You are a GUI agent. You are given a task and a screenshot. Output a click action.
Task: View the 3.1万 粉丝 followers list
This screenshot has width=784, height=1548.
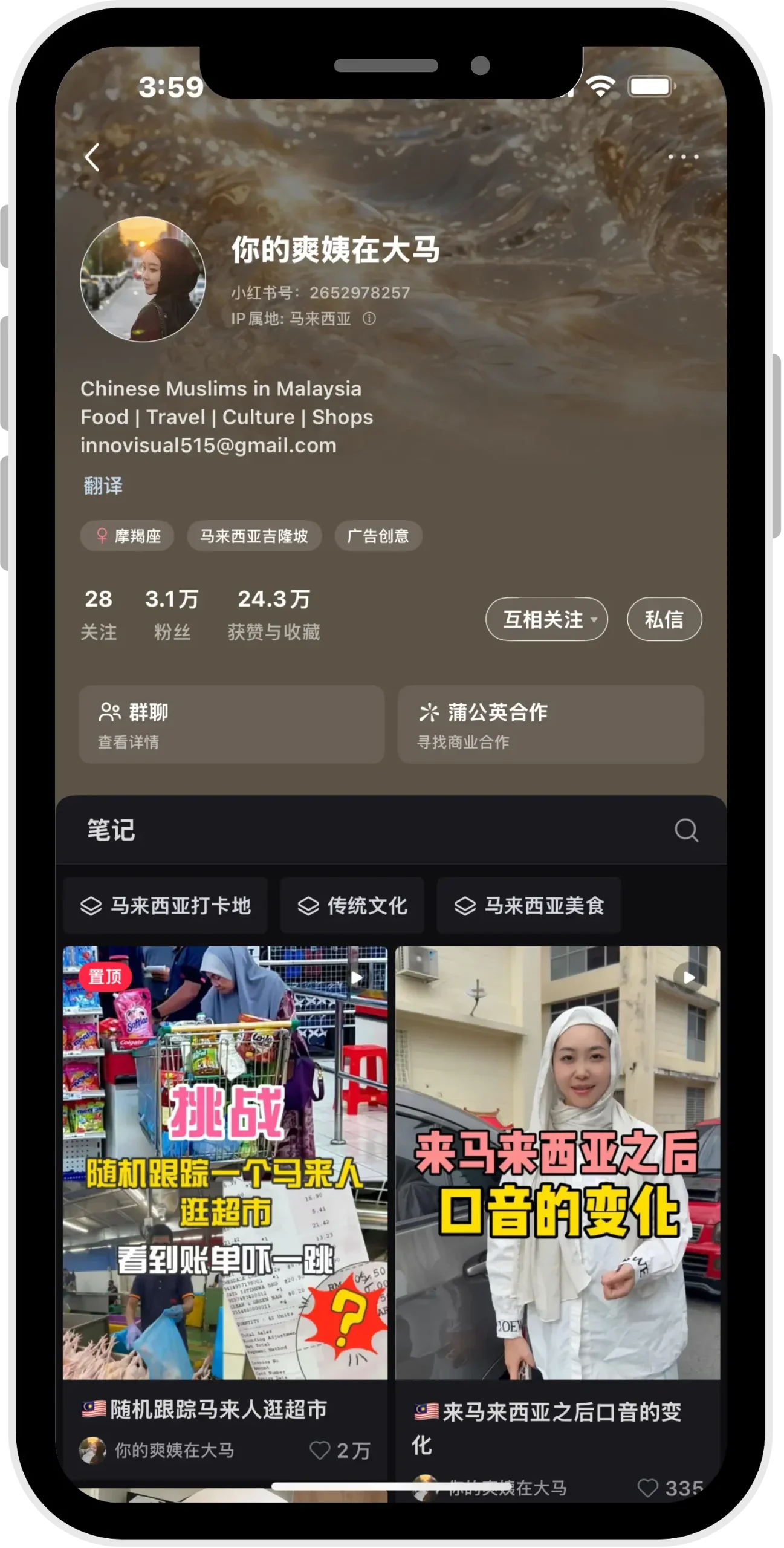172,614
